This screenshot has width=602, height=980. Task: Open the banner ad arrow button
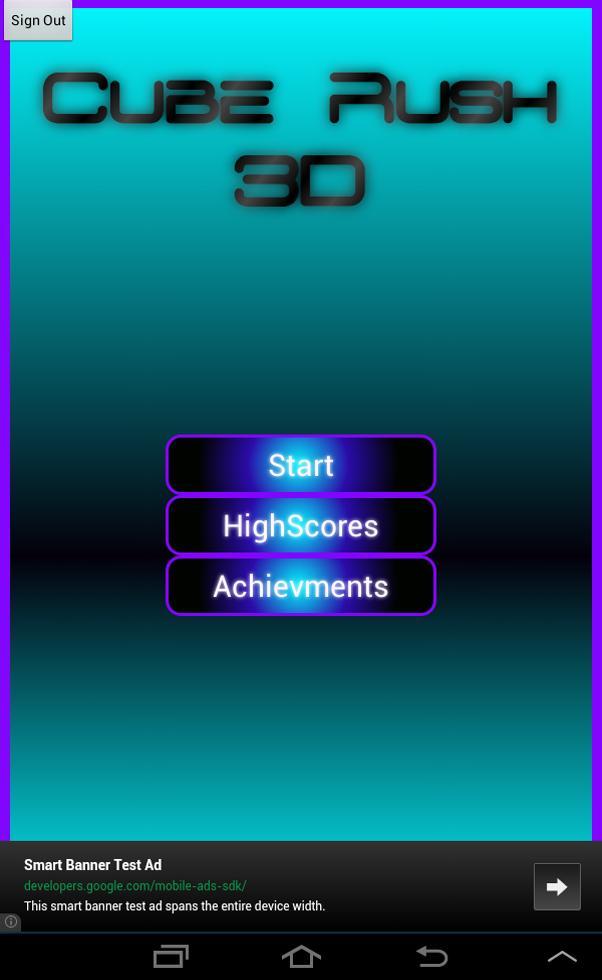(556, 886)
